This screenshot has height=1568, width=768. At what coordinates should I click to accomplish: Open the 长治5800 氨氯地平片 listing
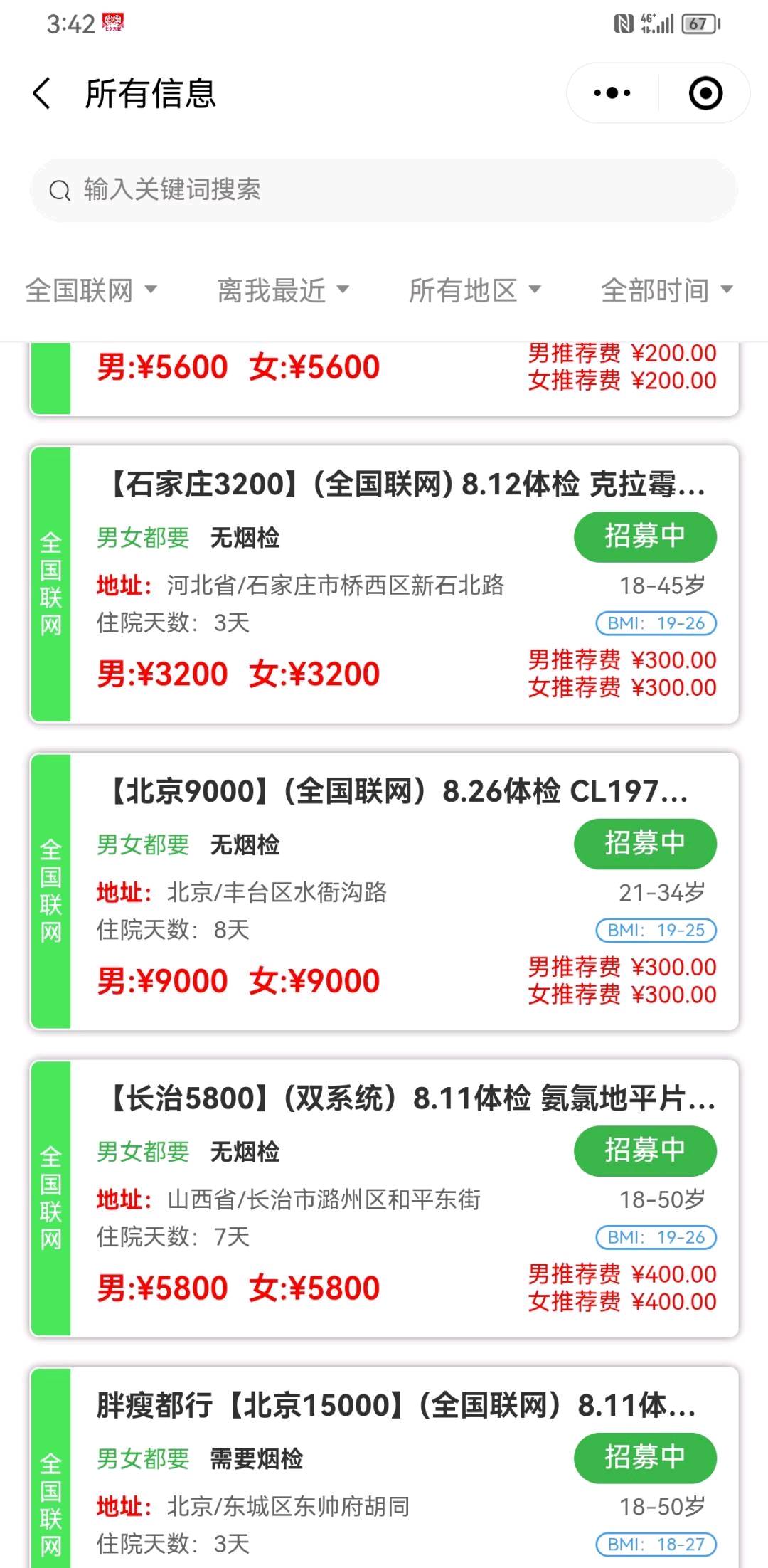point(384,1198)
